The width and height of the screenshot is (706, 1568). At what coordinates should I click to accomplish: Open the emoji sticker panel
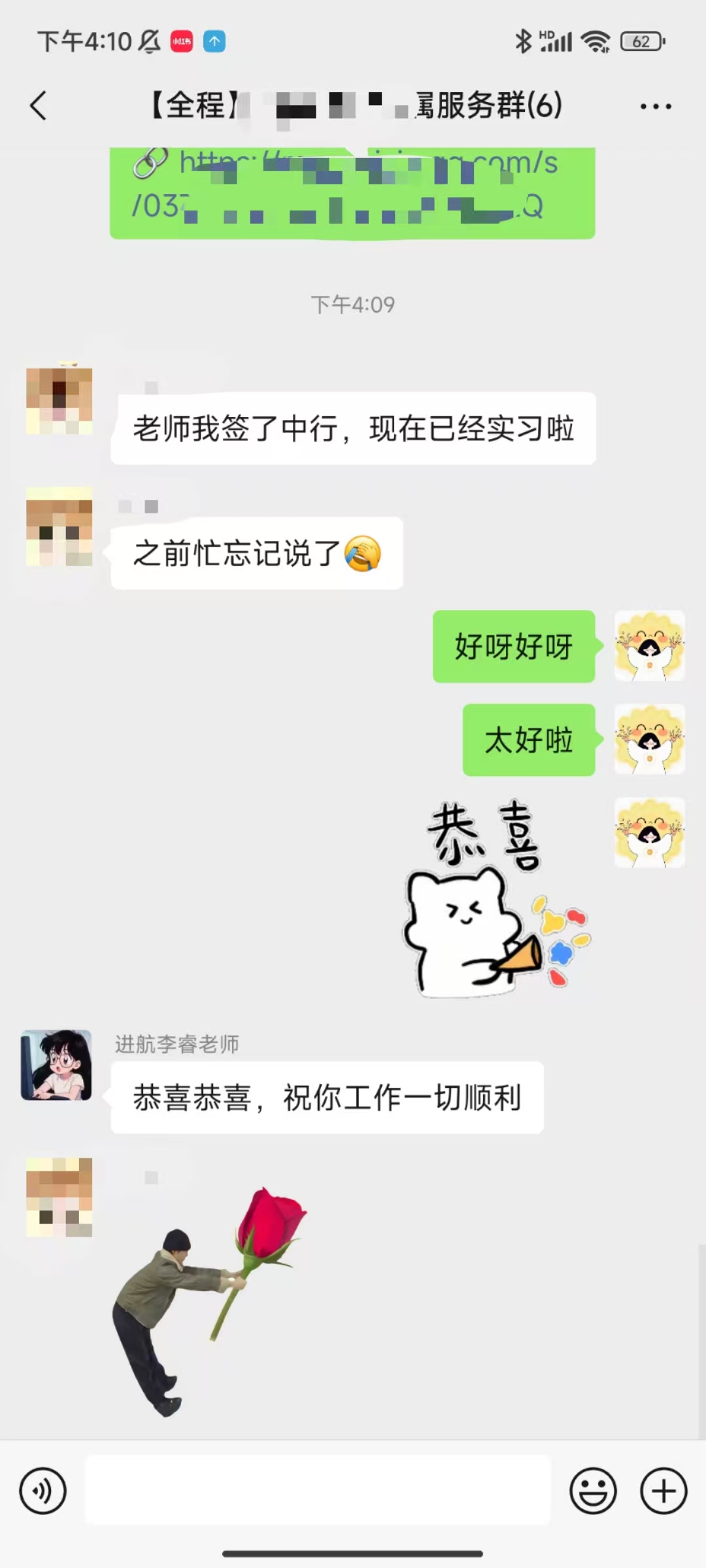pyautogui.click(x=593, y=1491)
